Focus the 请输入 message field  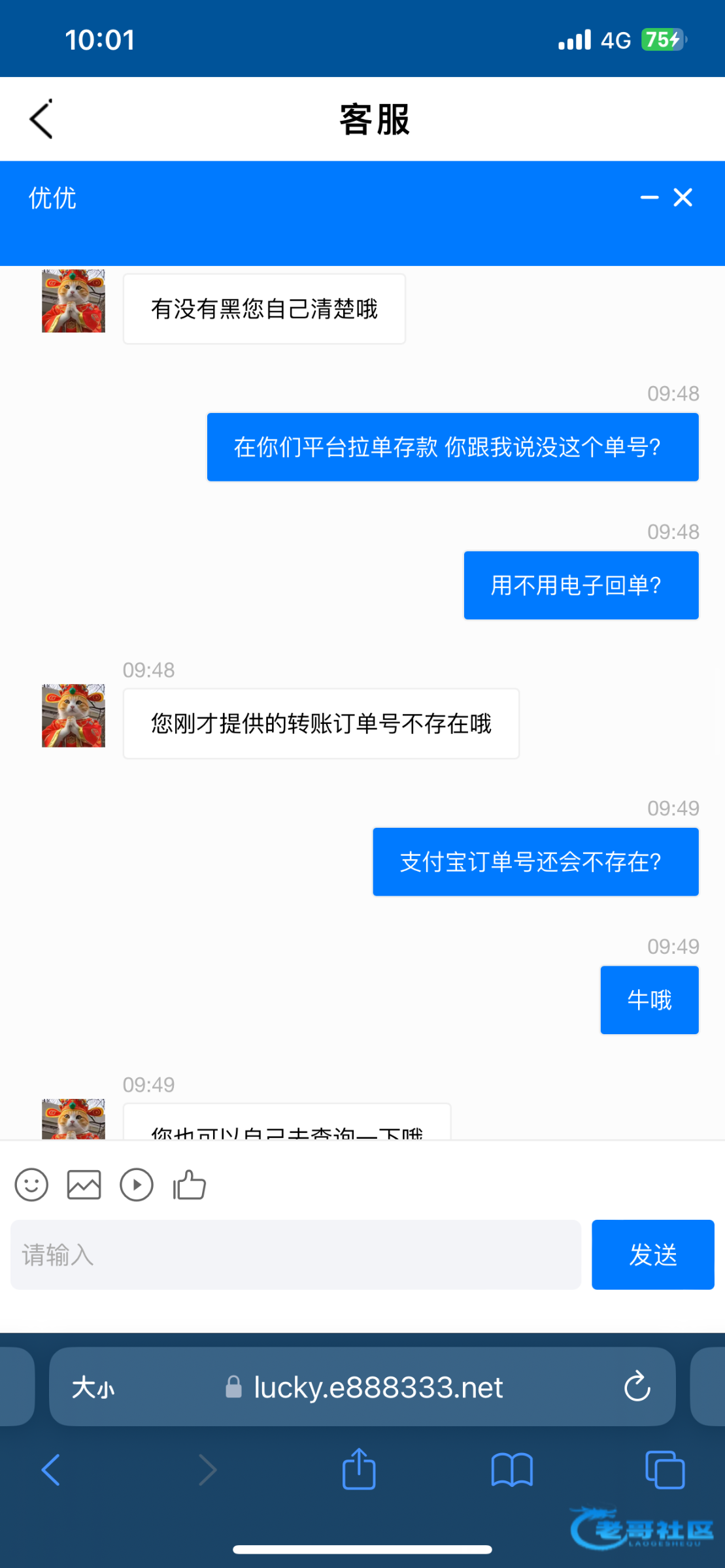point(295,1254)
